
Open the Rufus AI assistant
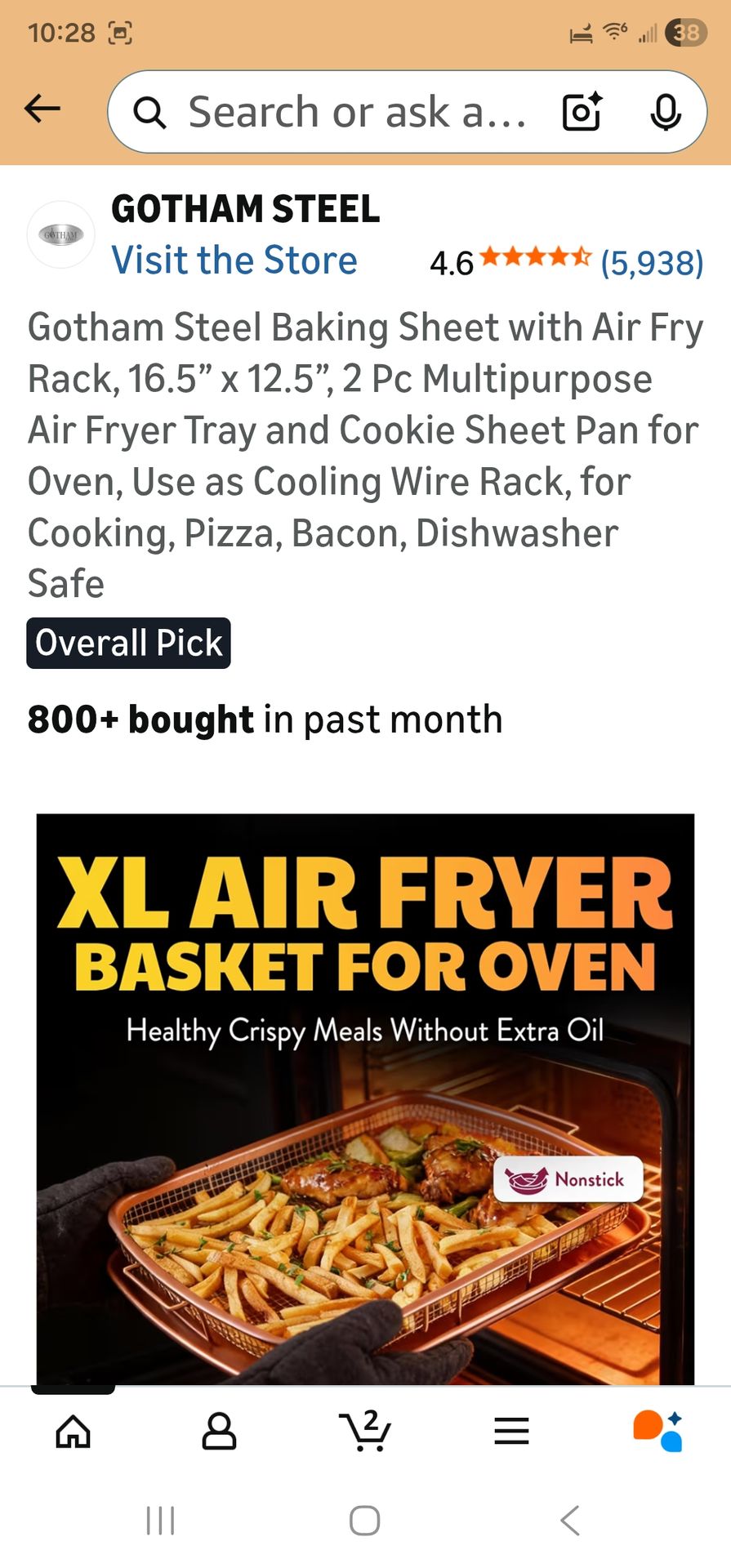tap(657, 1431)
